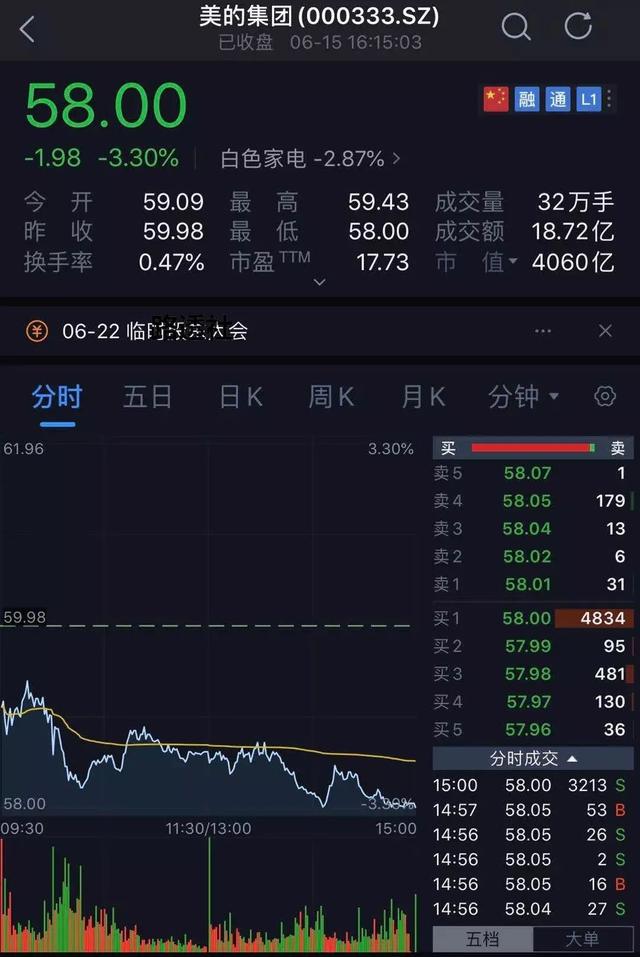Switch to the 周K chart tab

point(331,397)
